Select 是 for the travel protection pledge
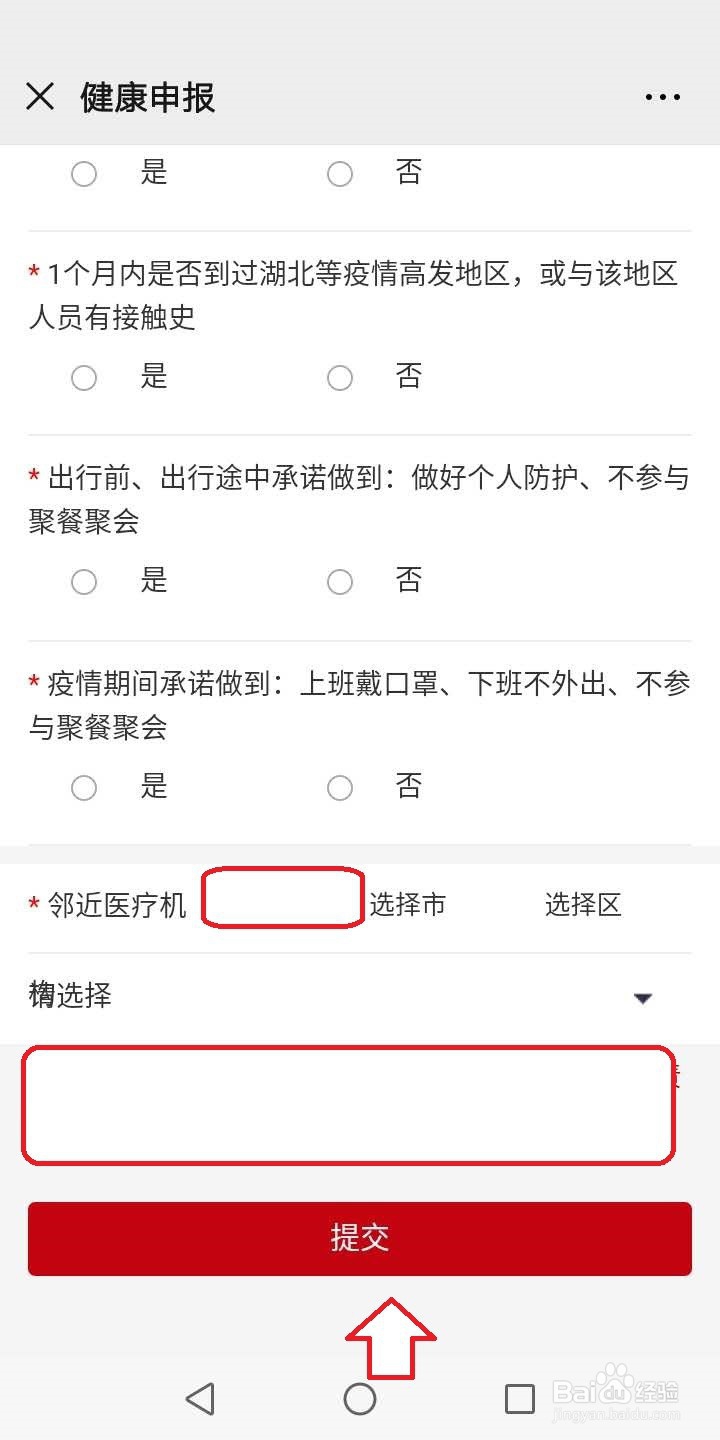720x1440 pixels. pyautogui.click(x=84, y=581)
